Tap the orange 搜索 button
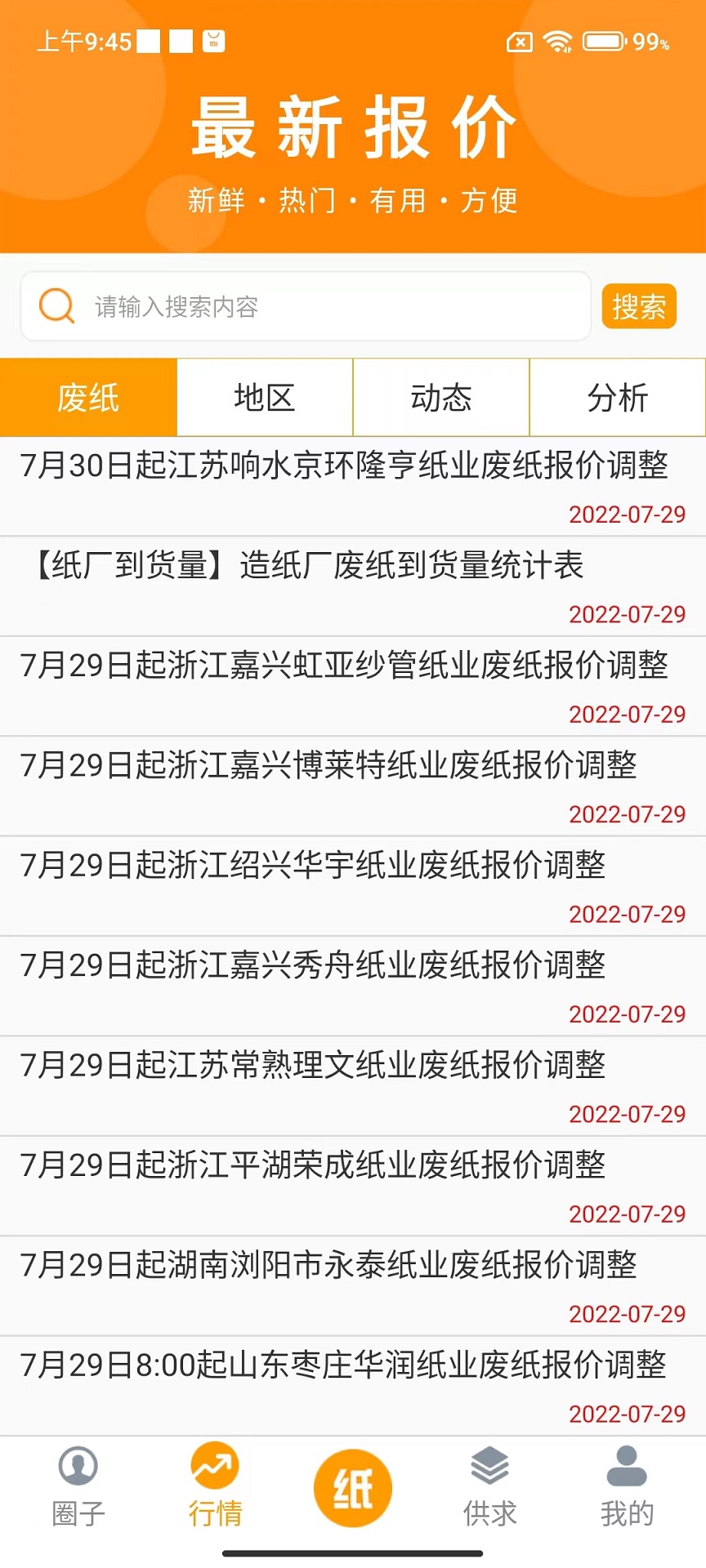 pyautogui.click(x=639, y=306)
